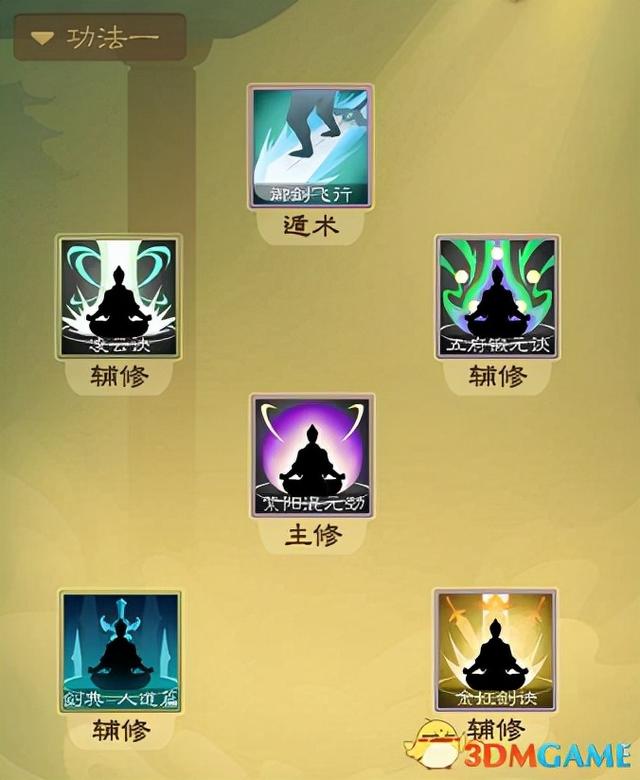
Task: Open the 五府锻元诀 辅修 skill
Action: pos(497,297)
